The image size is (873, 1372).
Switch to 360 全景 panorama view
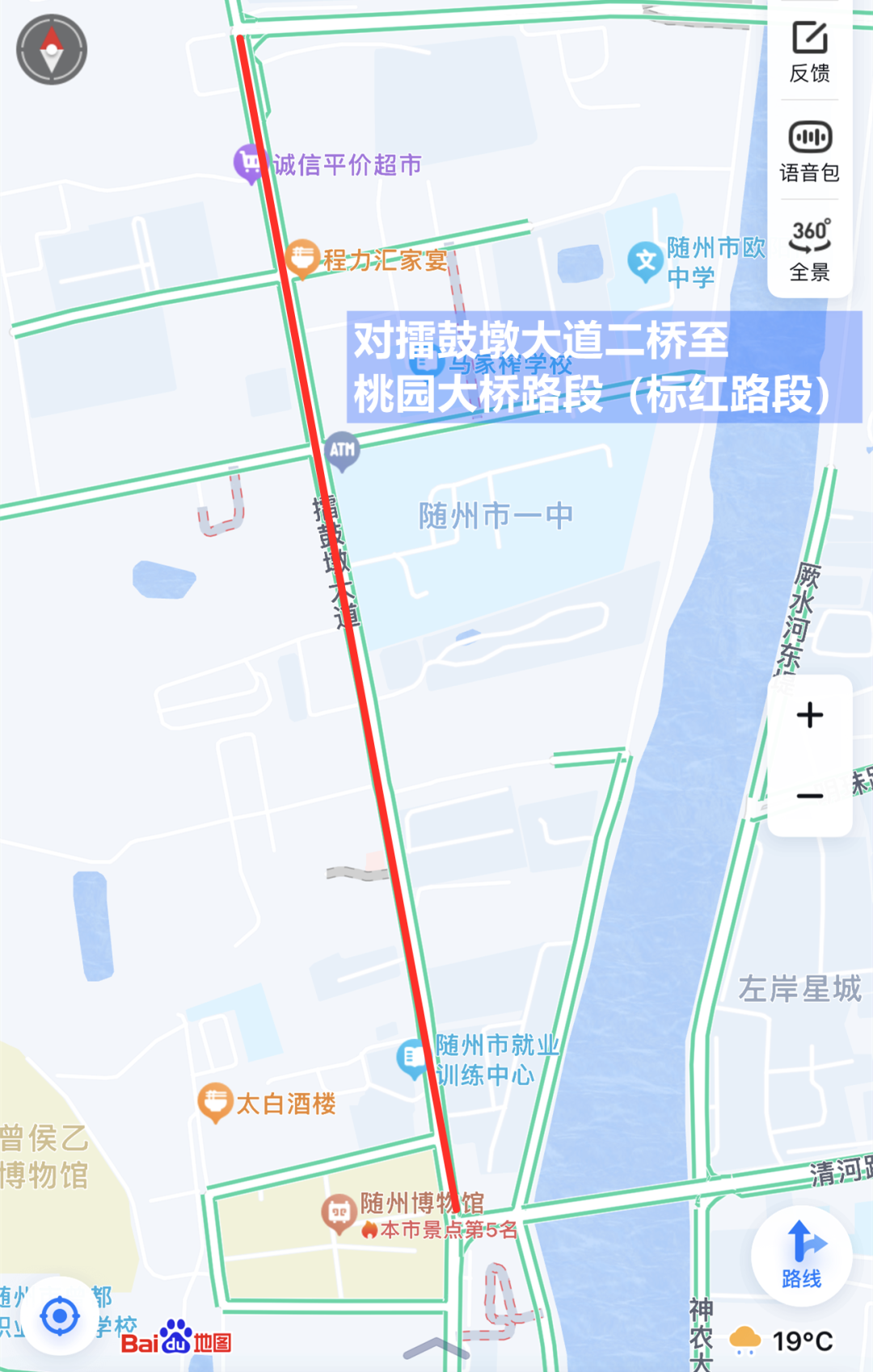(809, 250)
